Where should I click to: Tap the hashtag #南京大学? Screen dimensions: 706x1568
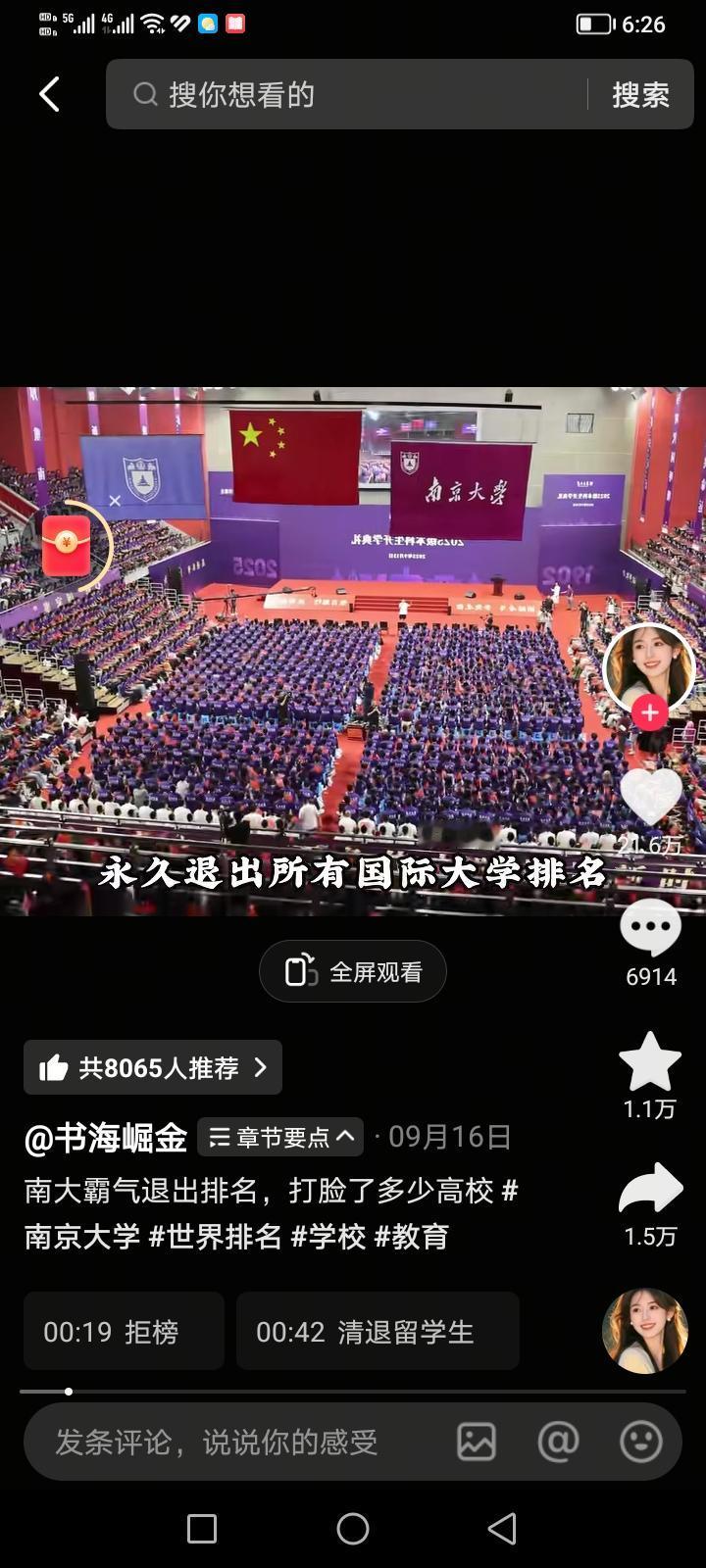click(78, 1238)
